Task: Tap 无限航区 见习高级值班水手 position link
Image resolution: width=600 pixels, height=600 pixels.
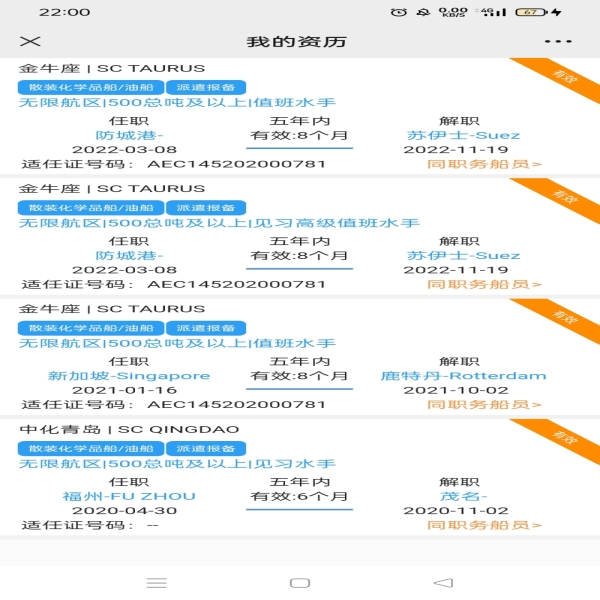Action: [219, 223]
